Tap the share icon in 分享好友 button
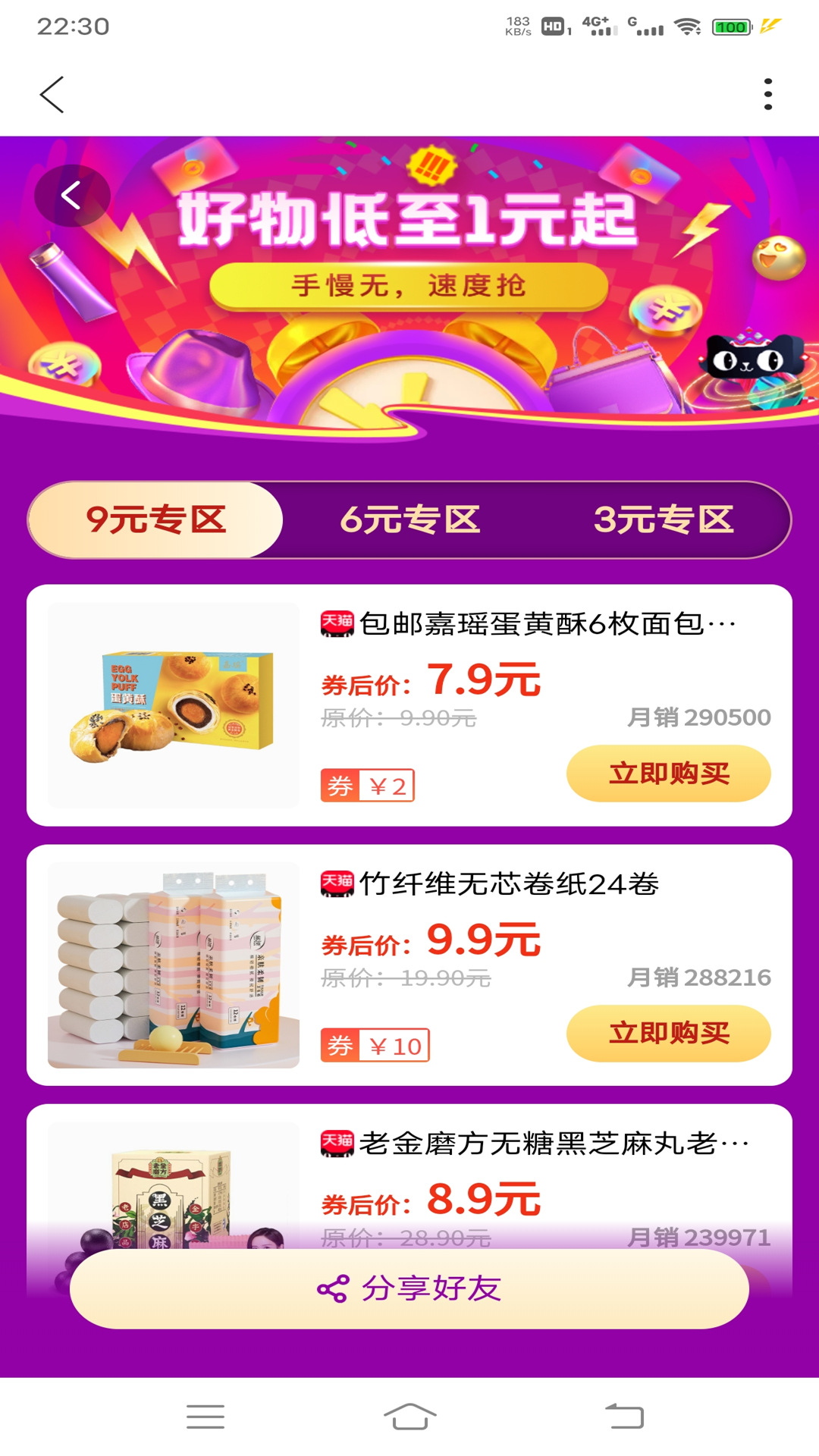819x1456 pixels. pyautogui.click(x=331, y=1287)
